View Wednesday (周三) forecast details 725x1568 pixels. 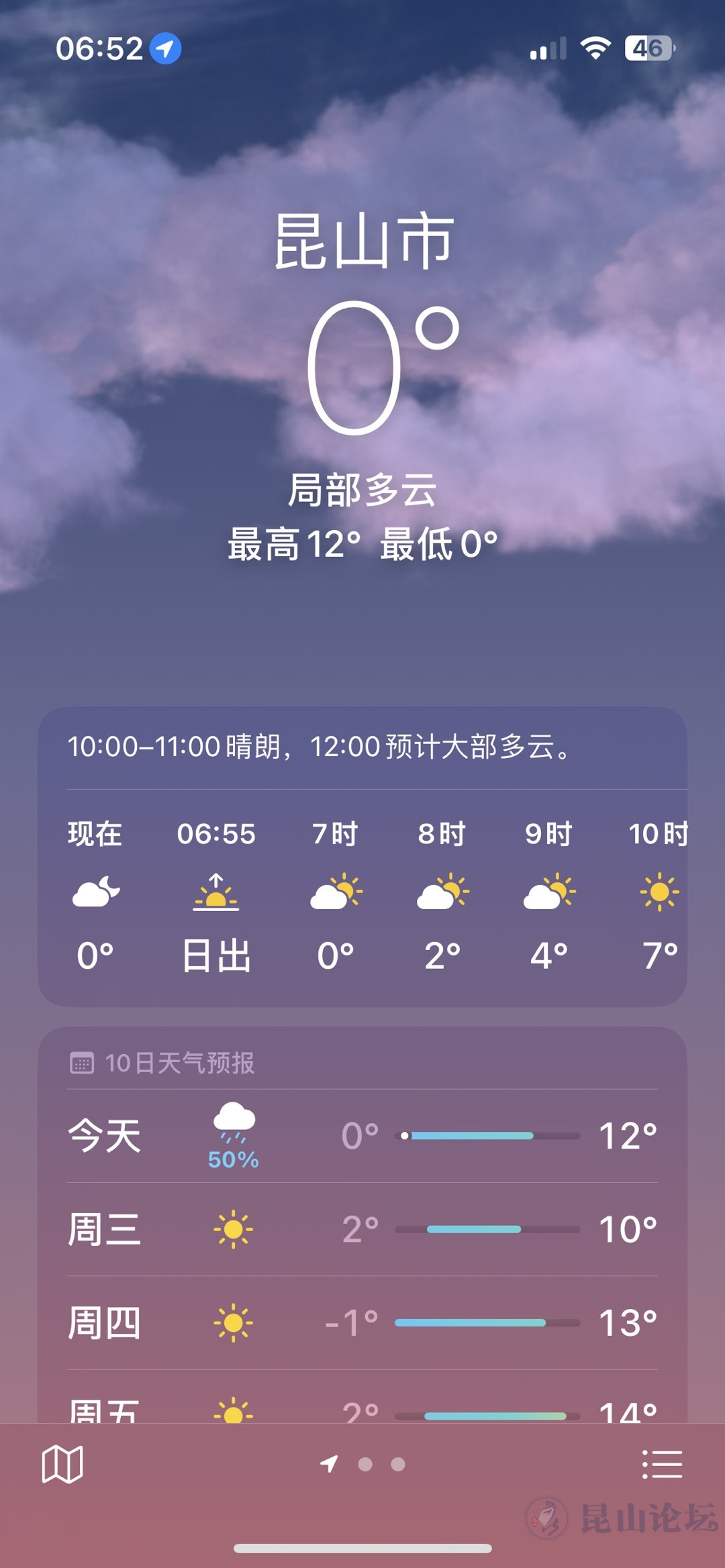tap(362, 1229)
